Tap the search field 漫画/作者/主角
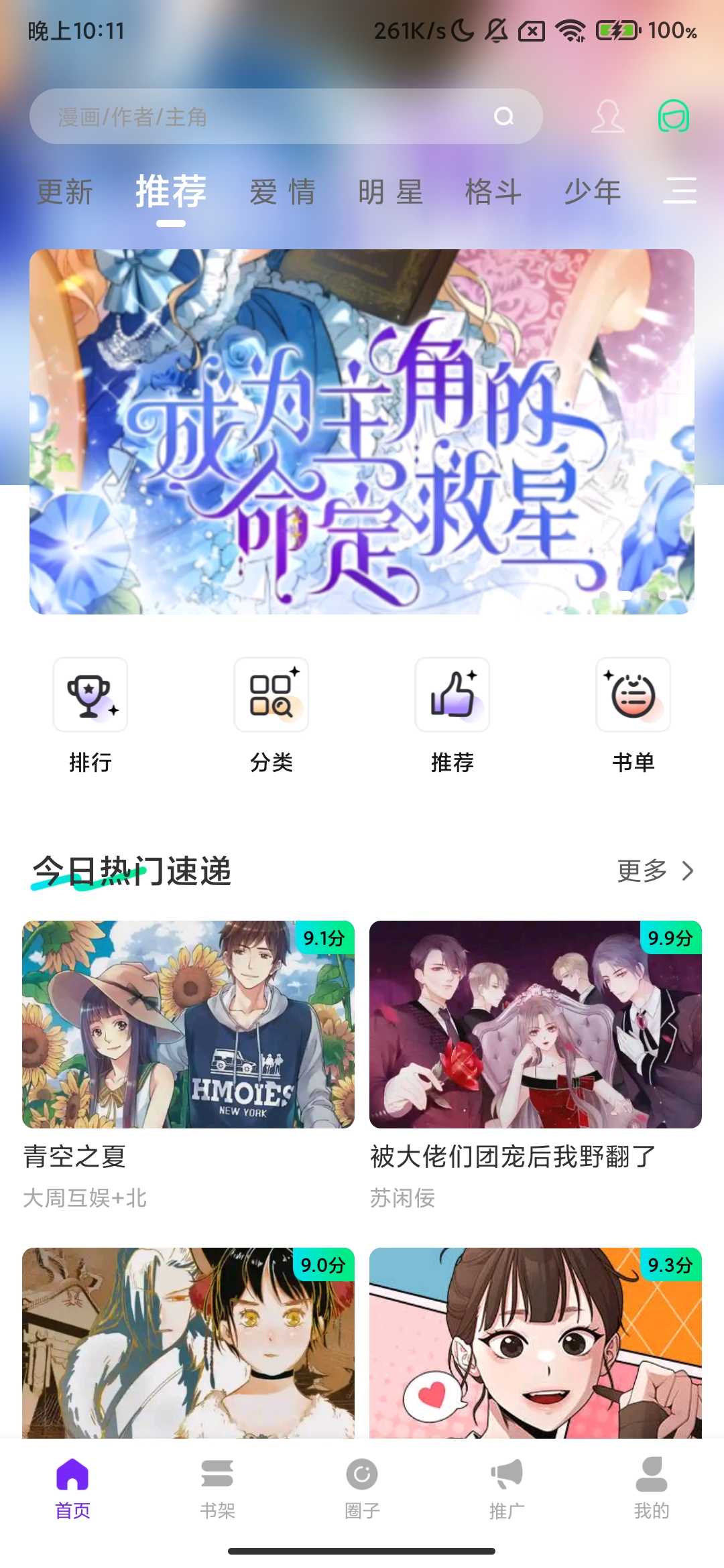This screenshot has height=1568, width=724. coord(268,117)
